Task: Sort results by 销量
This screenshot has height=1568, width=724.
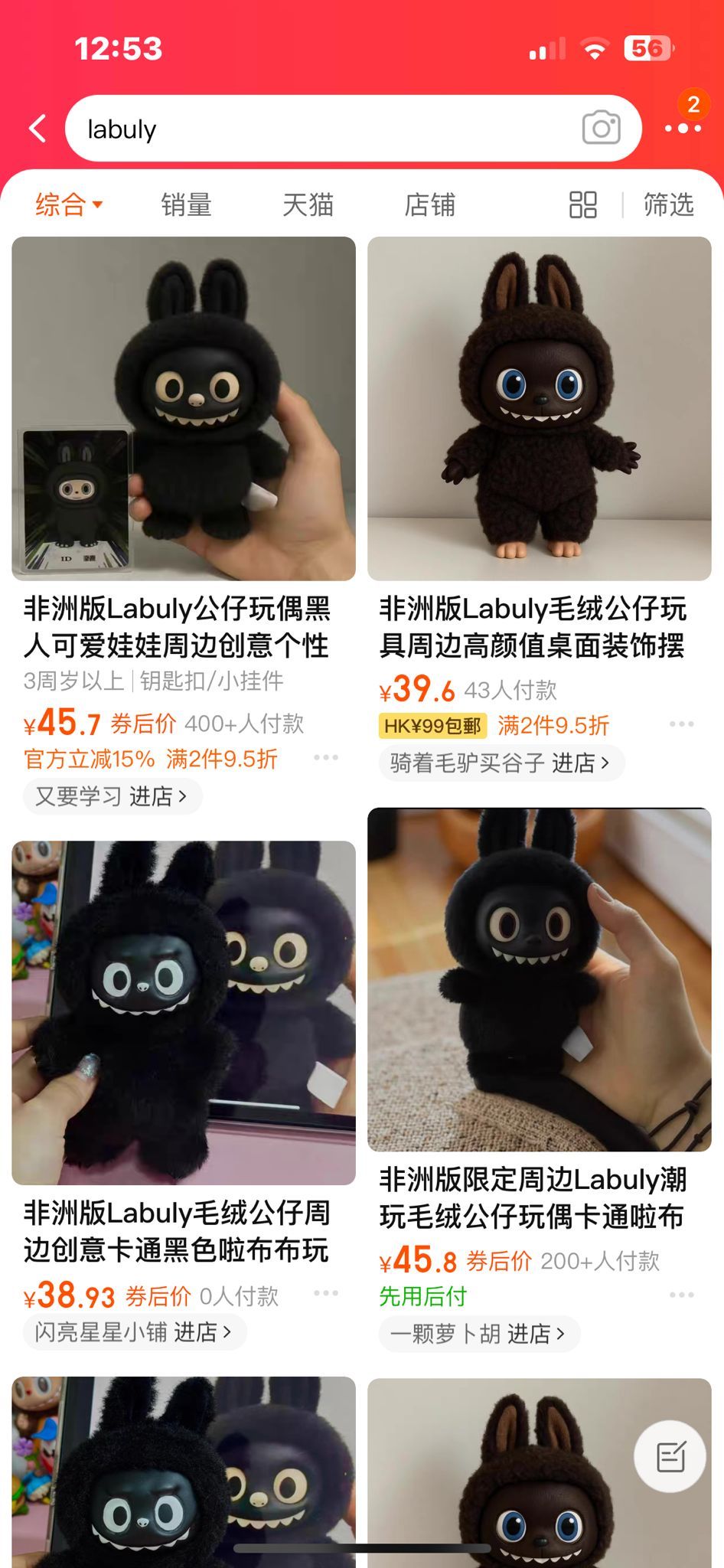Action: click(186, 204)
